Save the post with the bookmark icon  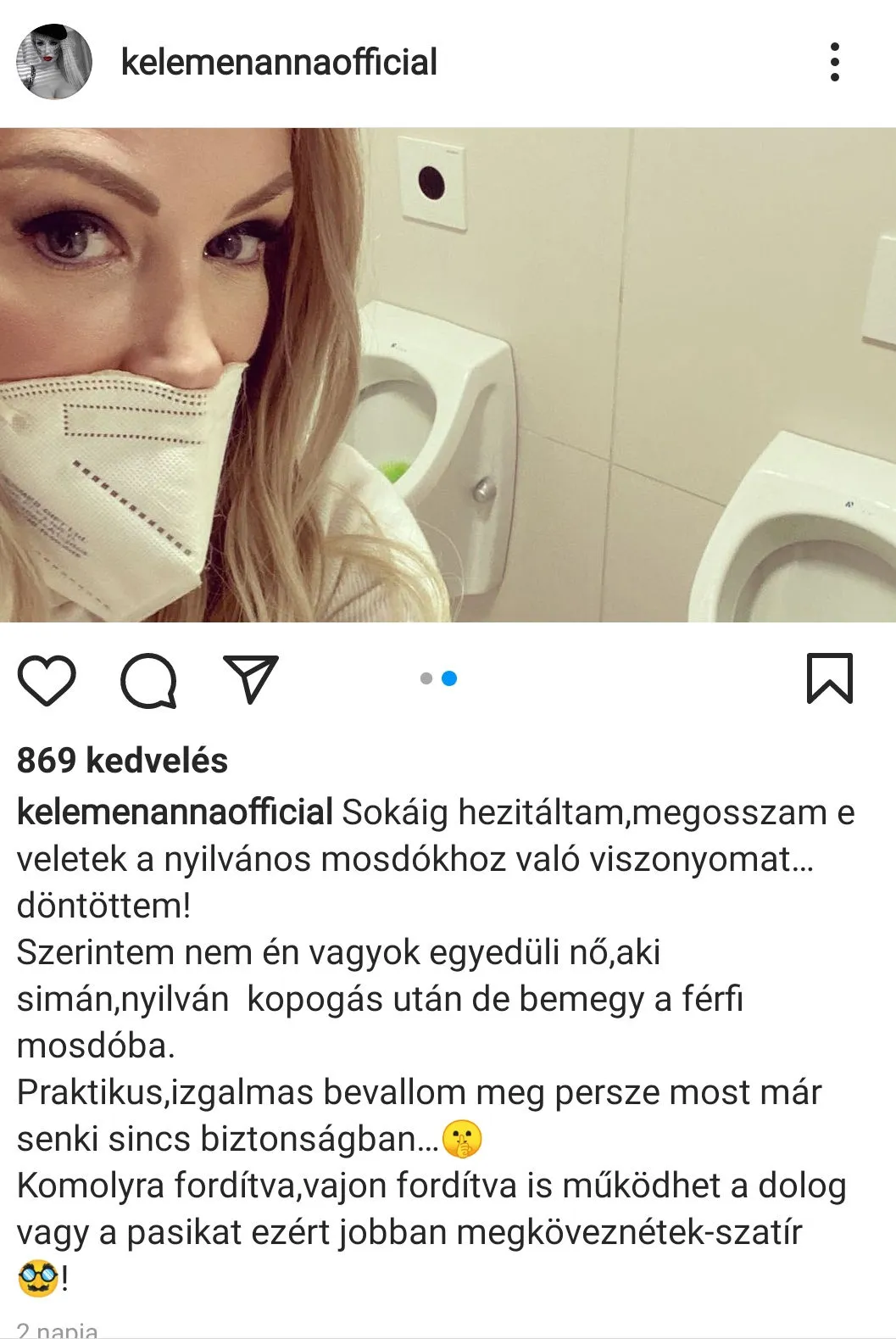(829, 678)
